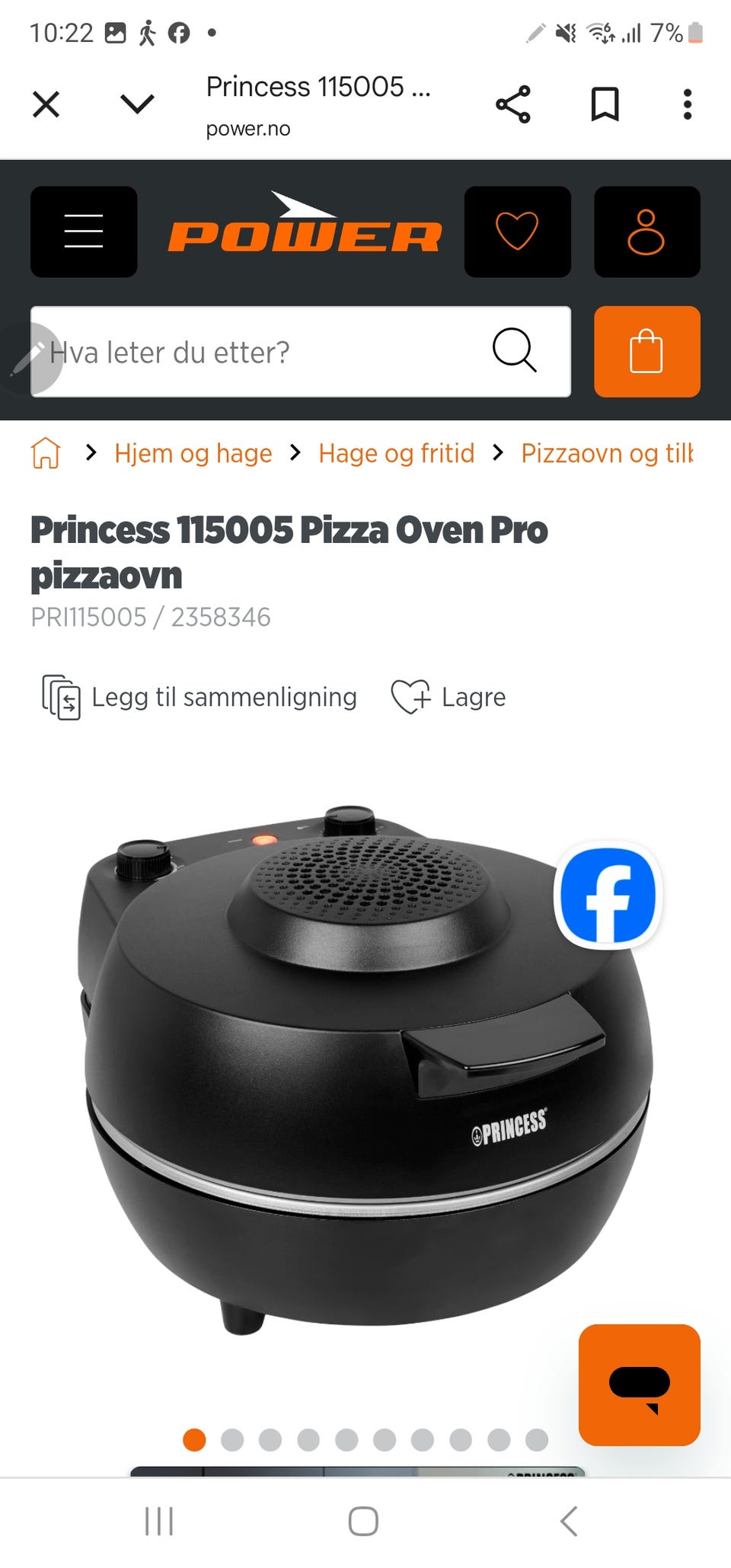Share this product page
731x1568 pixels.
[513, 104]
